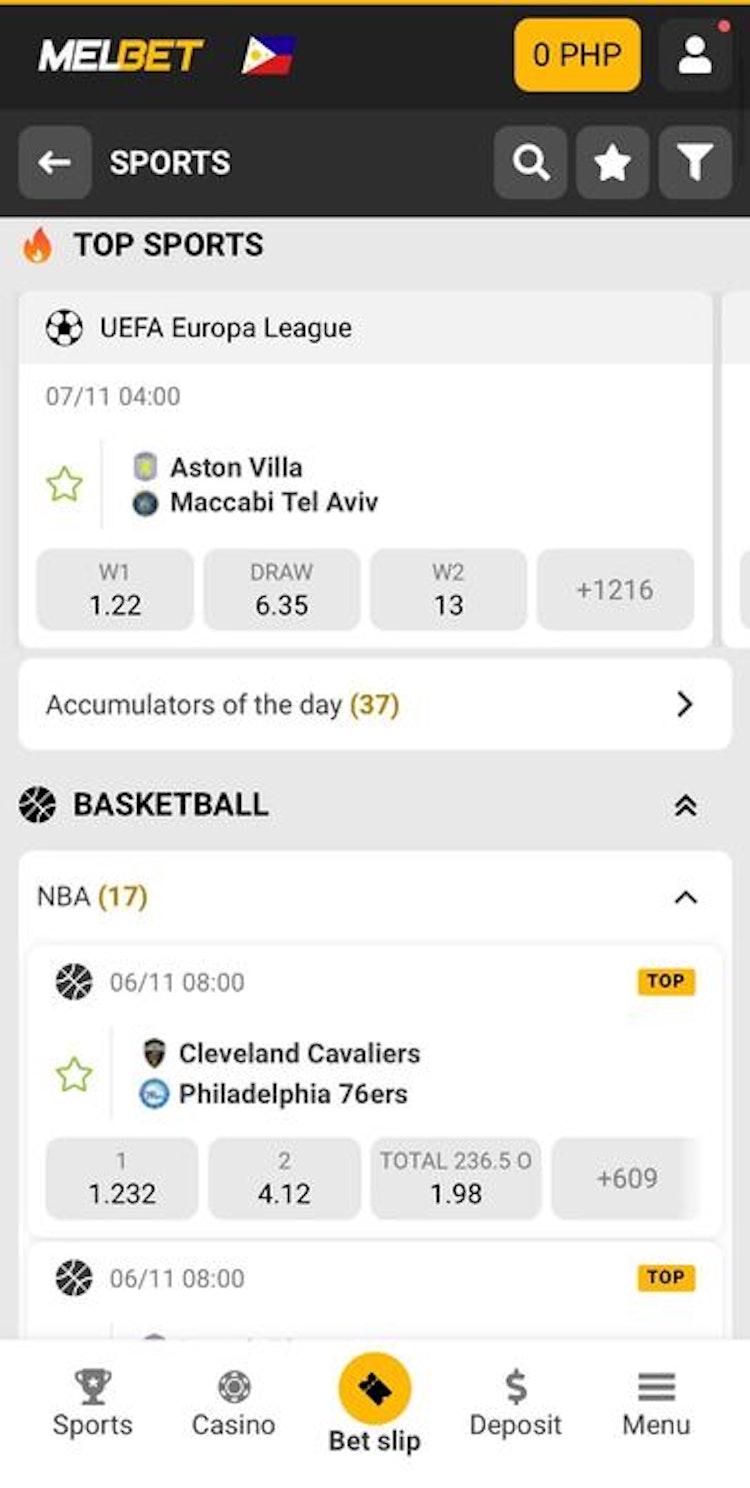
Task: Favorite the Cavaliers vs 76ers game
Action: pos(73,1074)
